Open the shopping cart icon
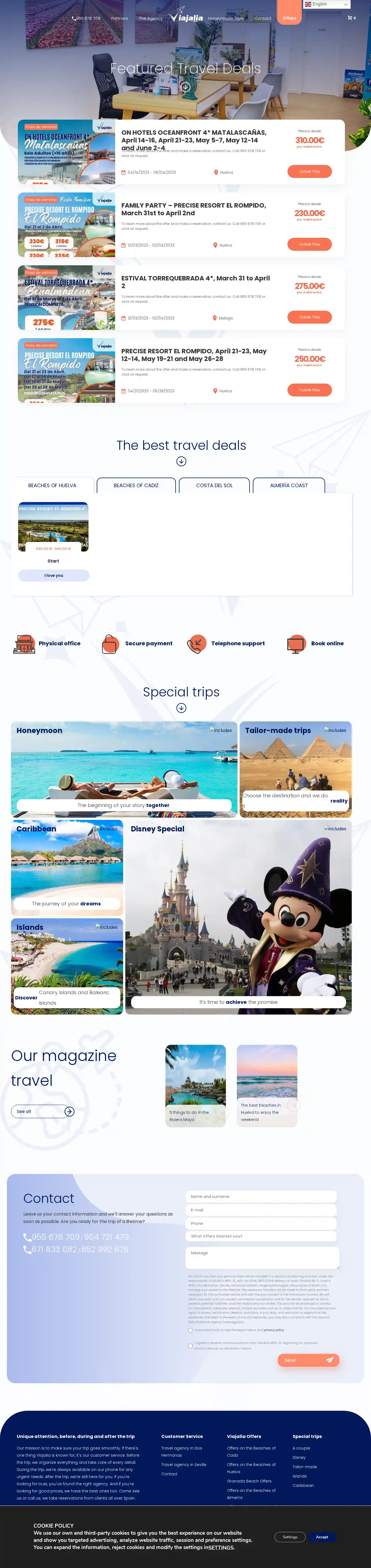371x1568 pixels. tap(351, 18)
